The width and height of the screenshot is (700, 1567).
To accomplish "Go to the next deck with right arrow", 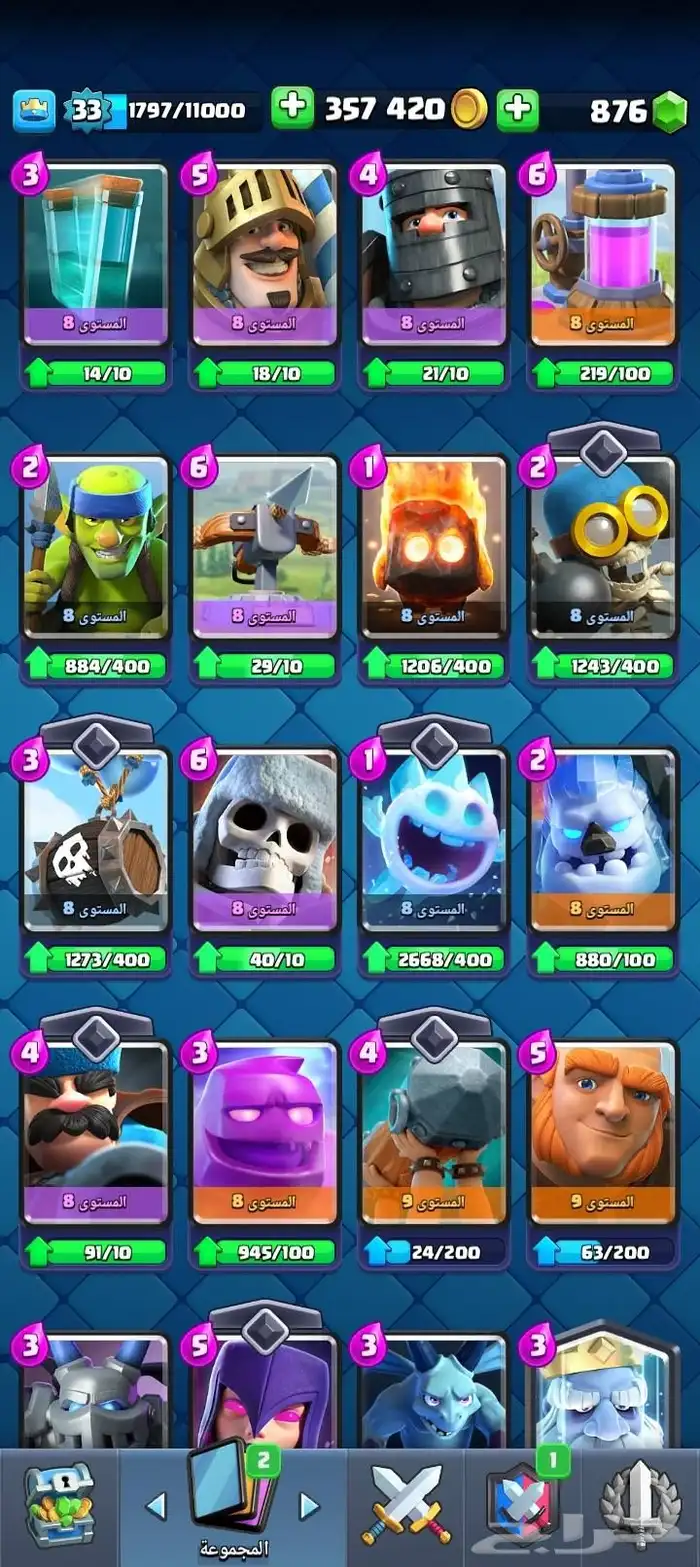I will (309, 1505).
